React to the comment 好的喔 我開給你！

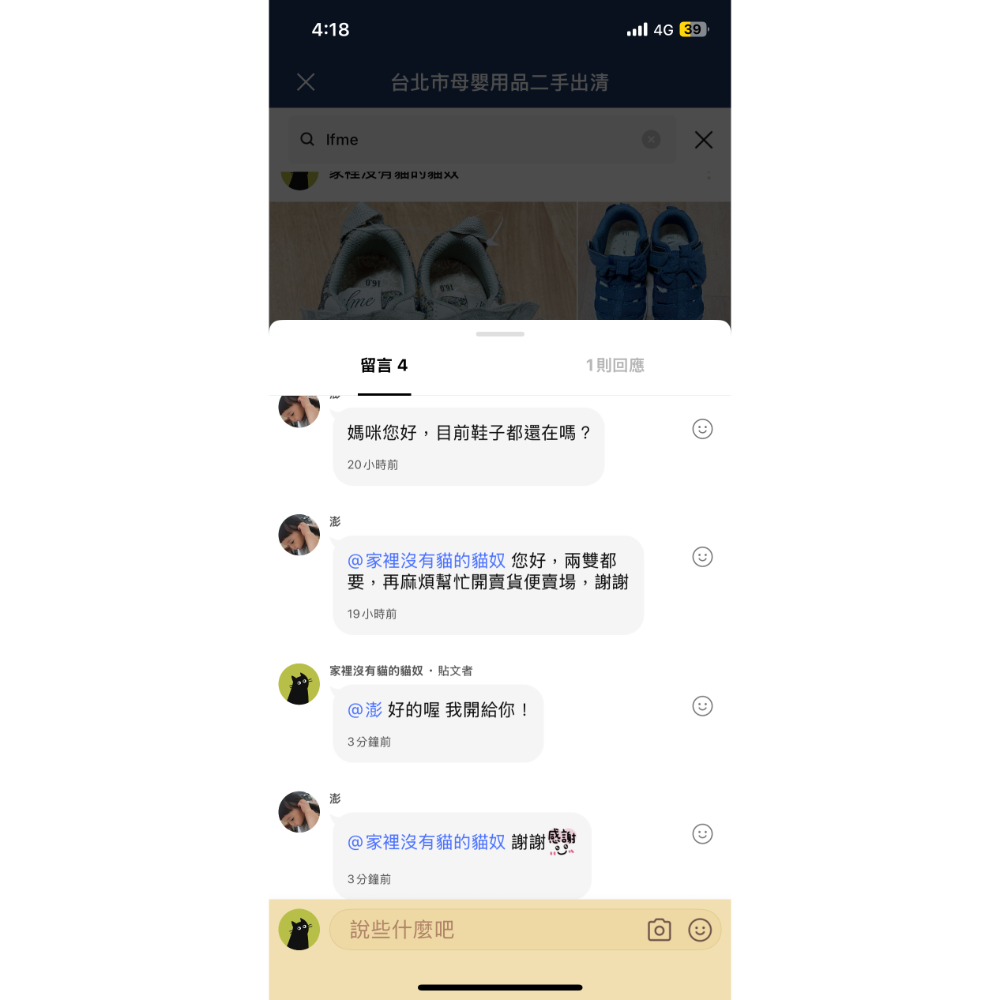coord(703,706)
